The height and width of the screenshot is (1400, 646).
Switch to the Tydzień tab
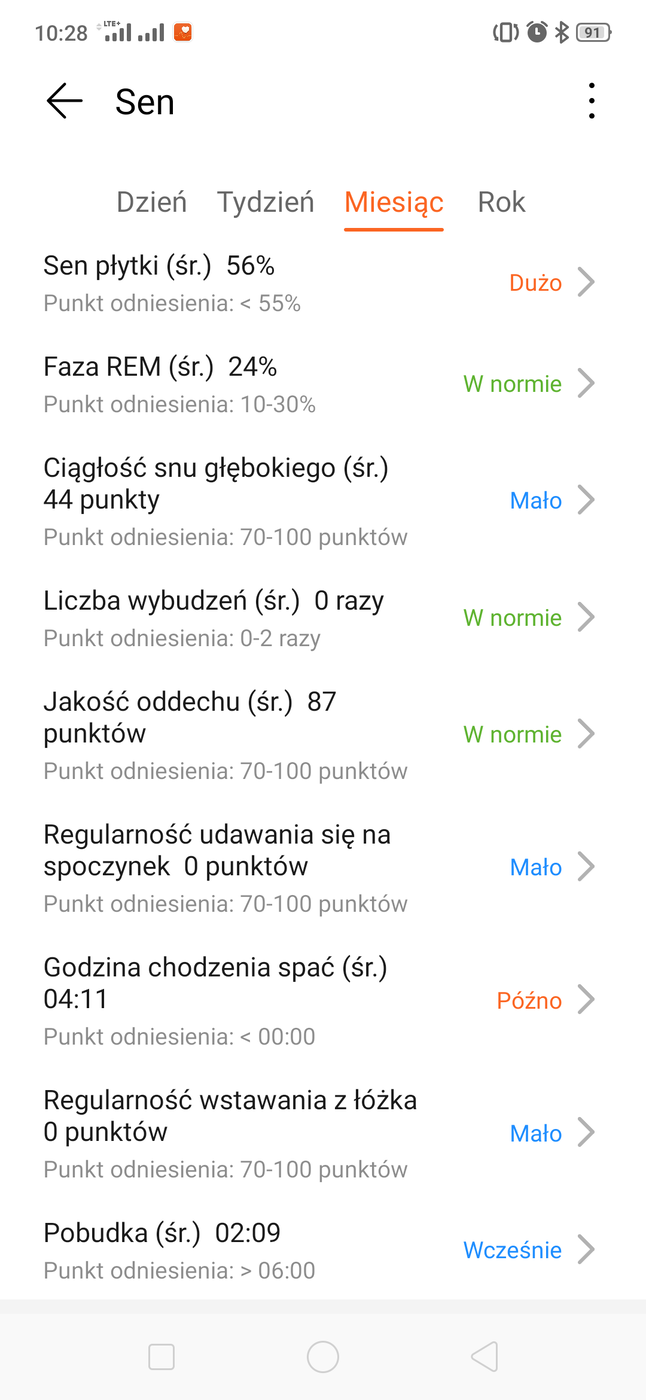pos(266,202)
